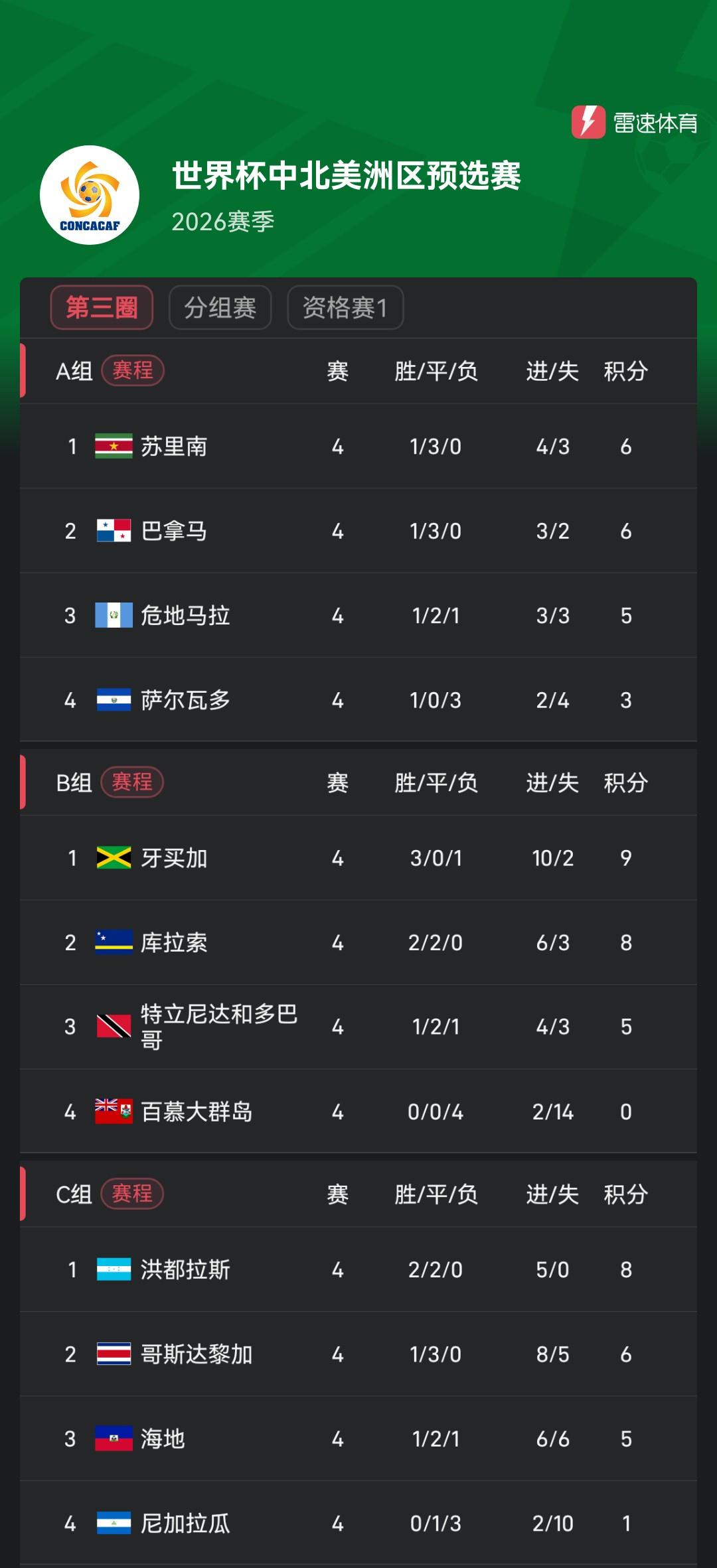The width and height of the screenshot is (717, 1568).
Task: Click the 雷速体育 lightning logo icon
Action: pyautogui.click(x=590, y=121)
